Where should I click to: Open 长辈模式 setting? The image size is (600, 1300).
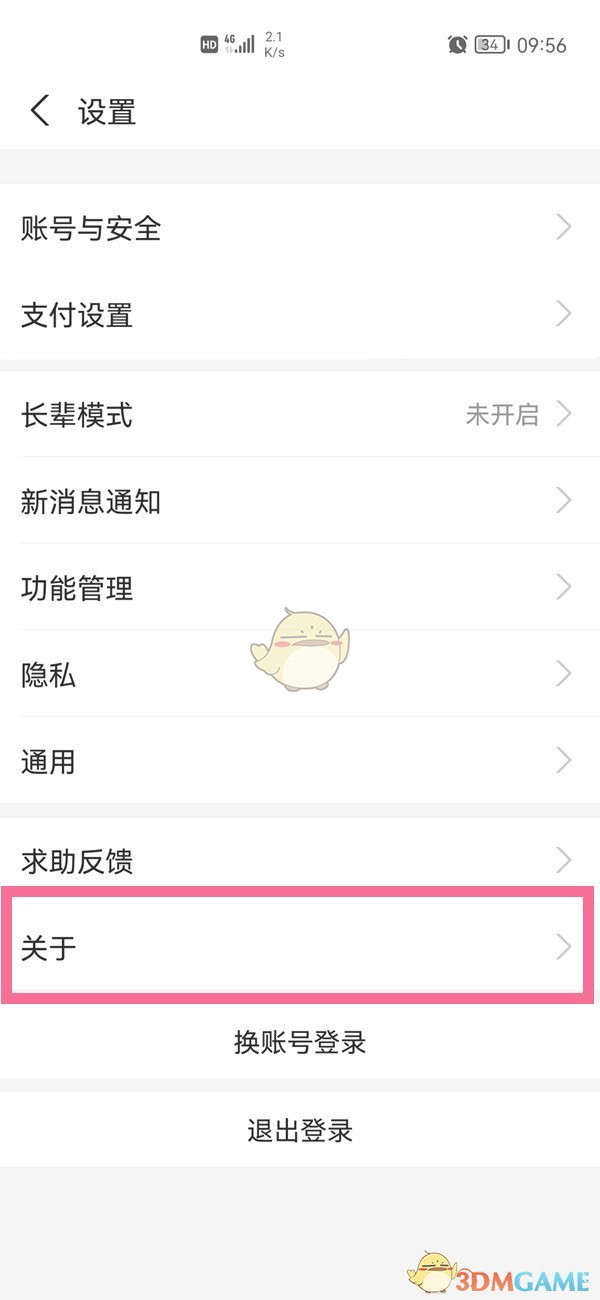coord(300,414)
